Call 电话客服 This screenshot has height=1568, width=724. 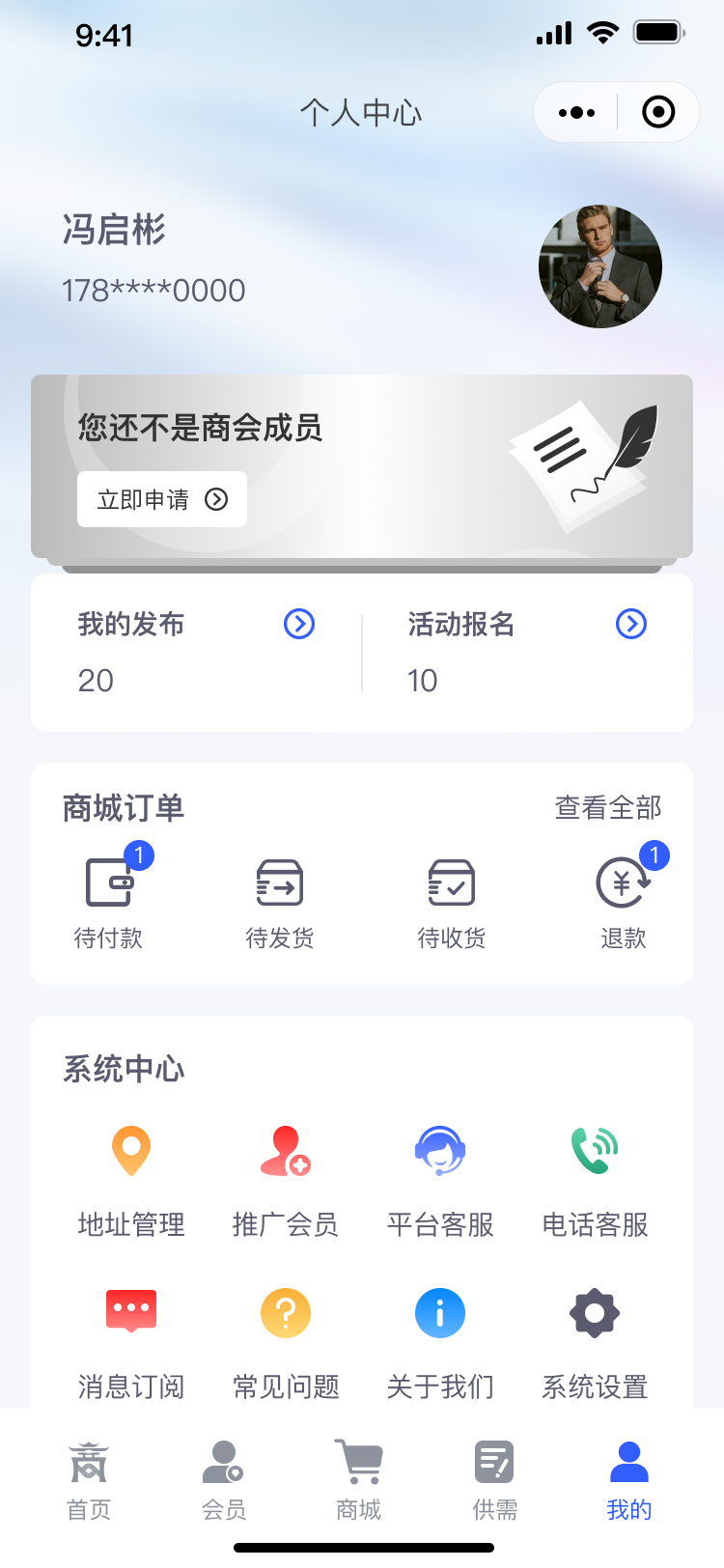[595, 1182]
